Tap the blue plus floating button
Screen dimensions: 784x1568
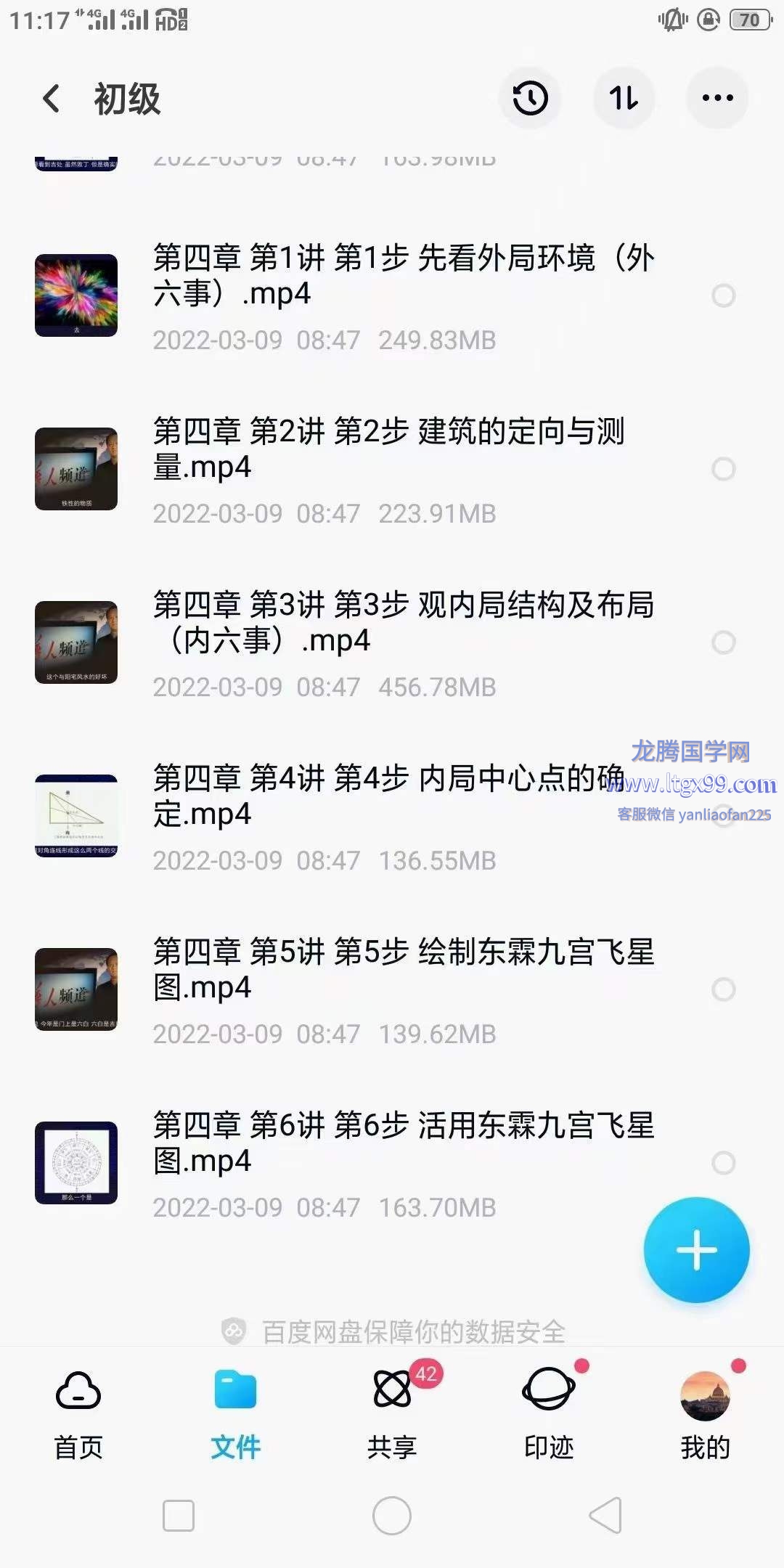pyautogui.click(x=696, y=1250)
